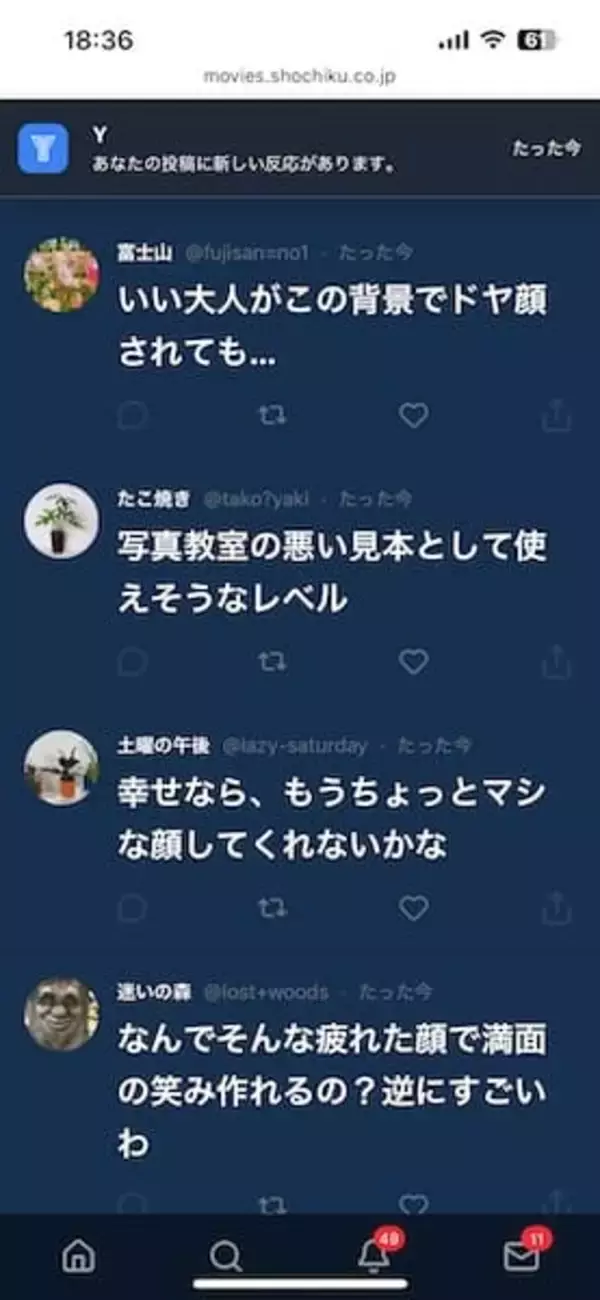The height and width of the screenshot is (1300, 600).
Task: Open the messages envelope tab
Action: pos(522,1254)
